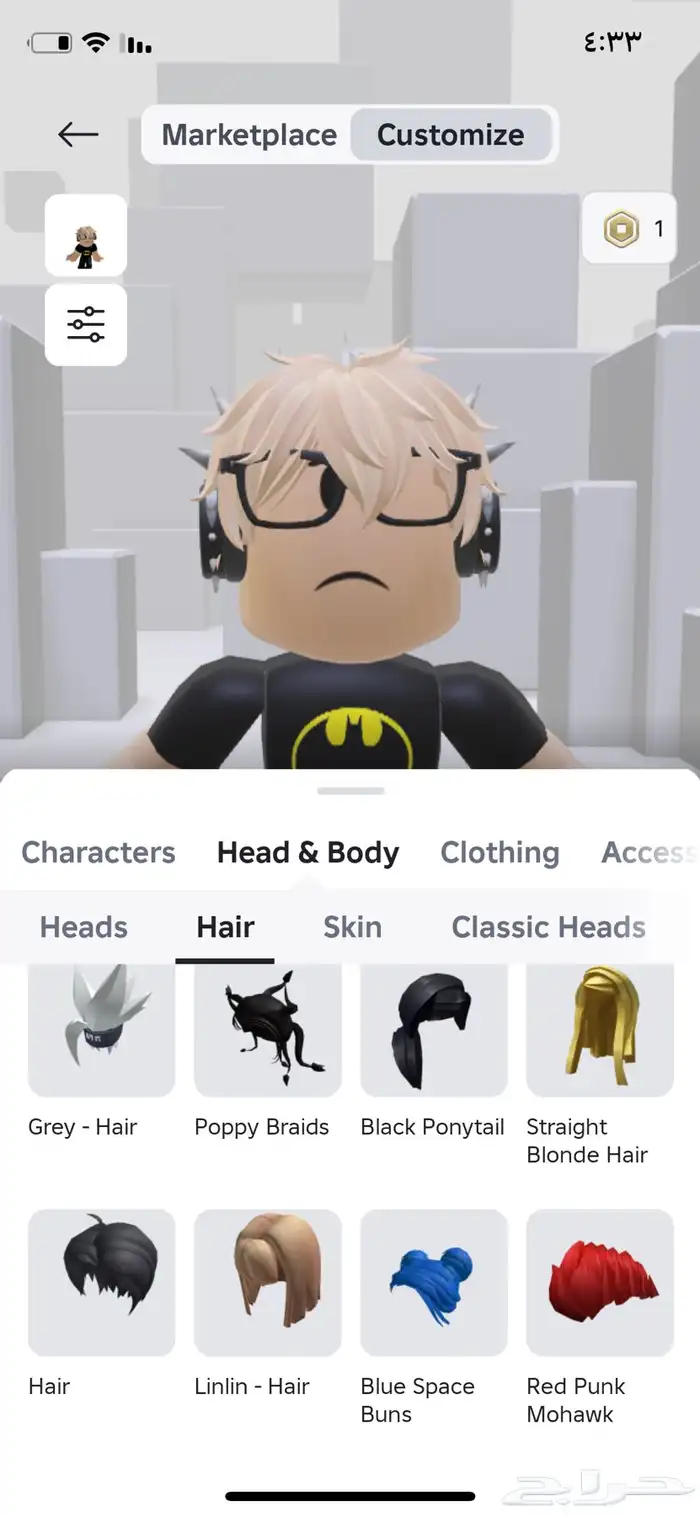This screenshot has width=700, height=1516.
Task: Switch to the Characters tab
Action: point(98,852)
